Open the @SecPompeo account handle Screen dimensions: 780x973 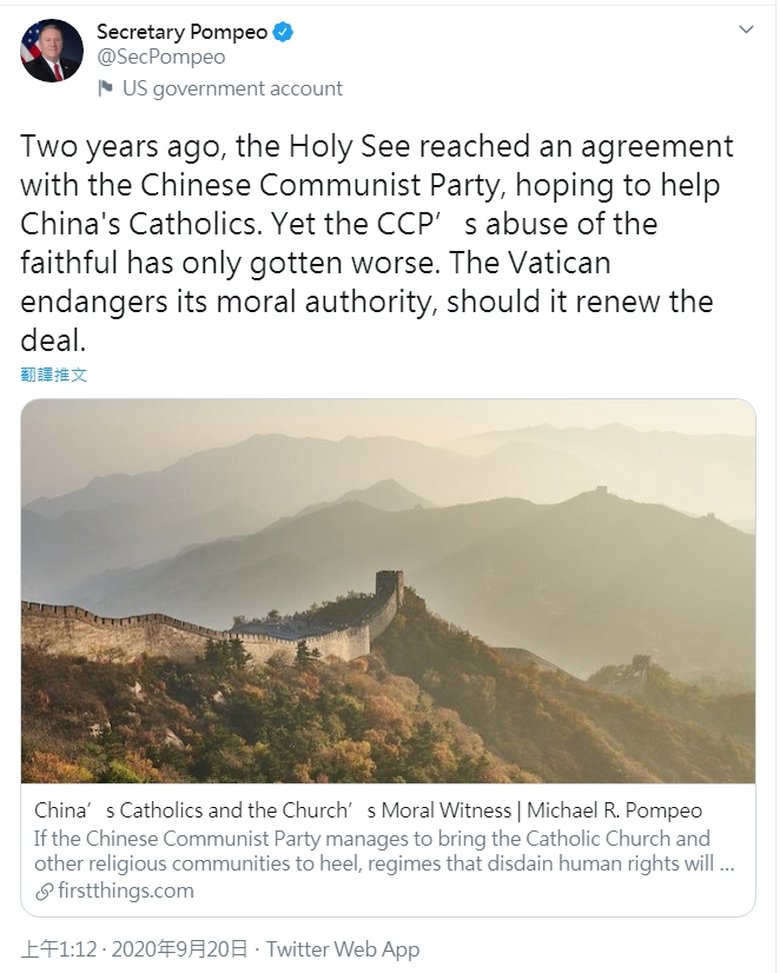pyautogui.click(x=161, y=58)
